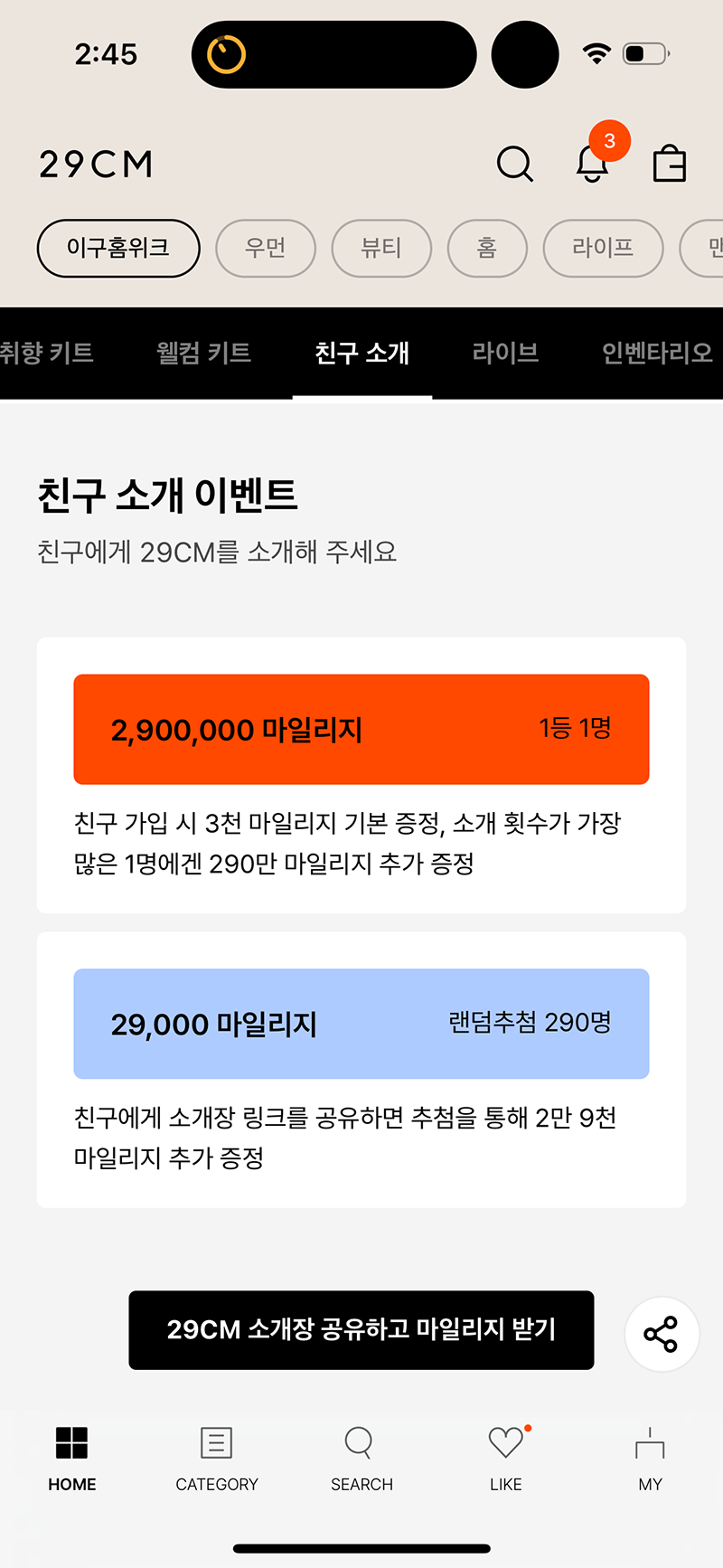Switch to the 인벤타리오 tab

[x=657, y=353]
